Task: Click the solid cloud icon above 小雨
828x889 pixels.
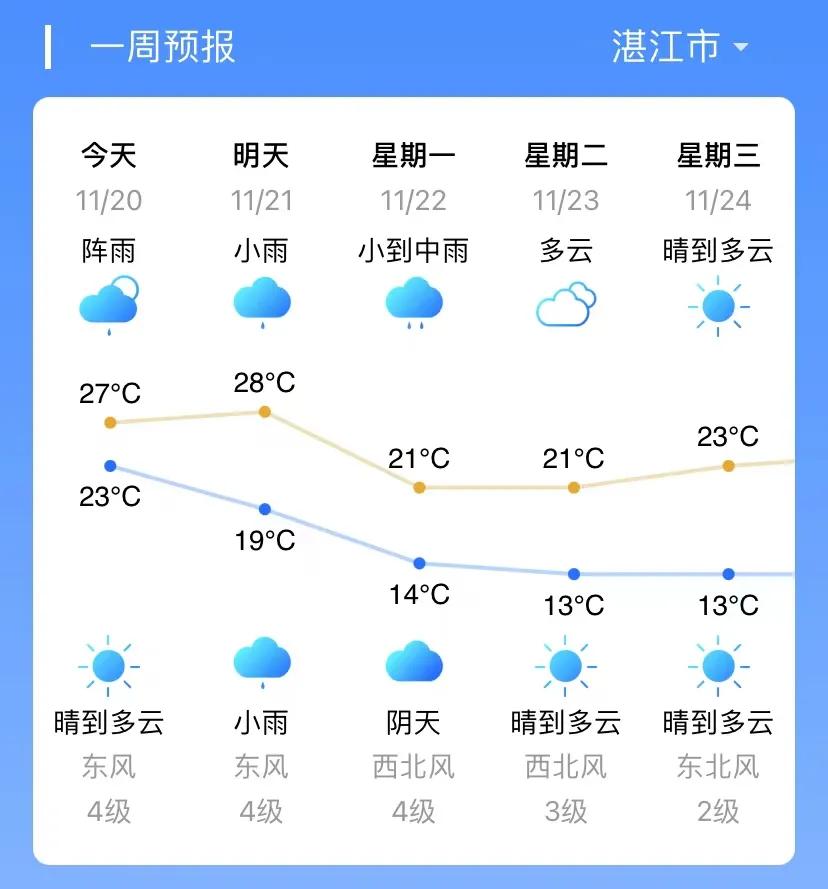Action: 262,658
